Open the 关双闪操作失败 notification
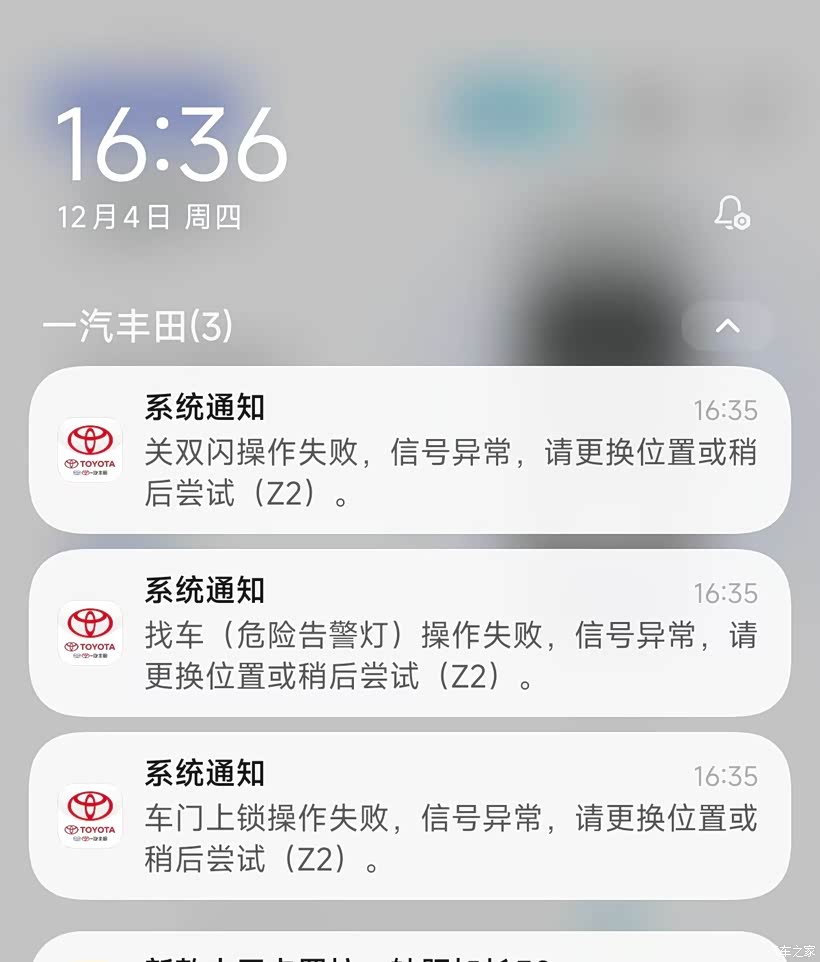 coord(410,450)
